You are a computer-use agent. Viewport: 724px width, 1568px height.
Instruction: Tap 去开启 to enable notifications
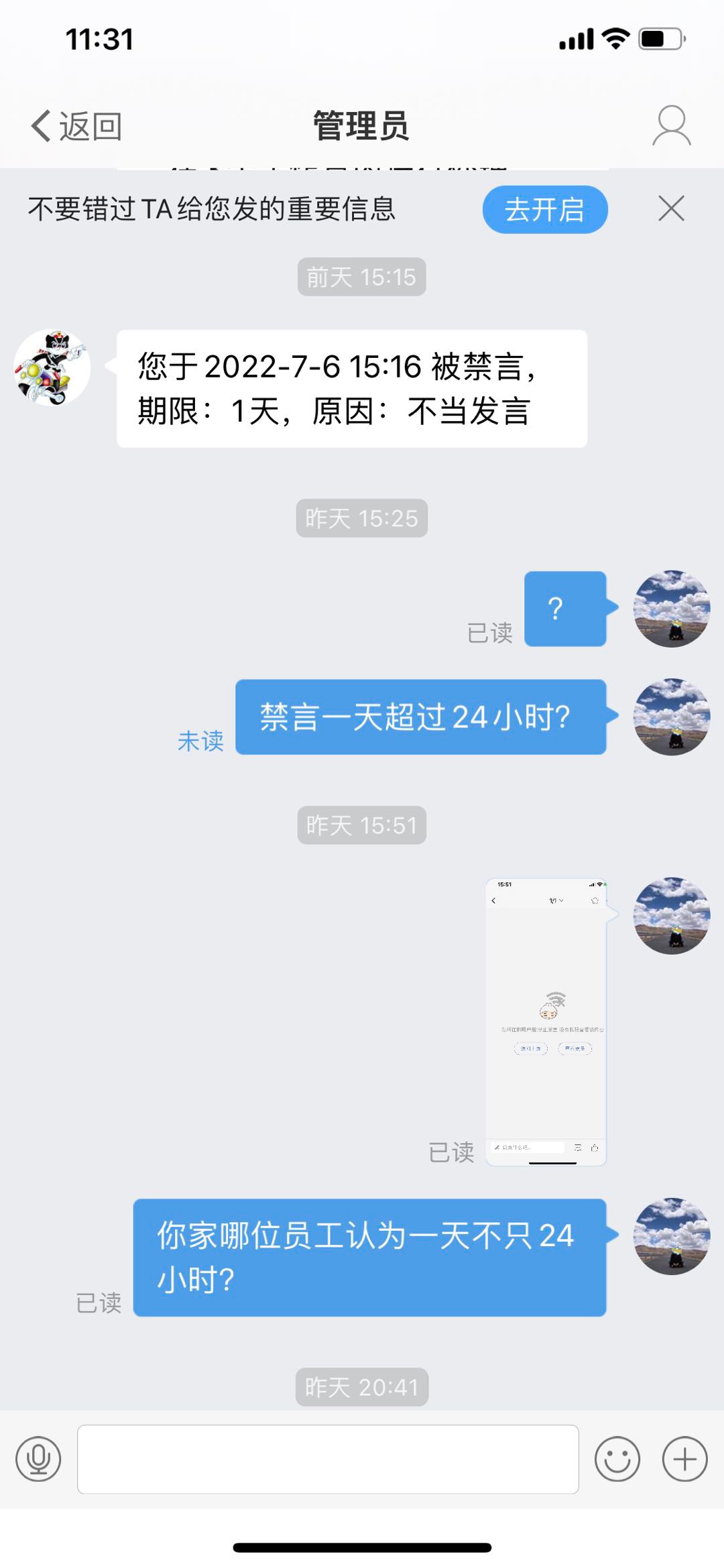[x=544, y=210]
